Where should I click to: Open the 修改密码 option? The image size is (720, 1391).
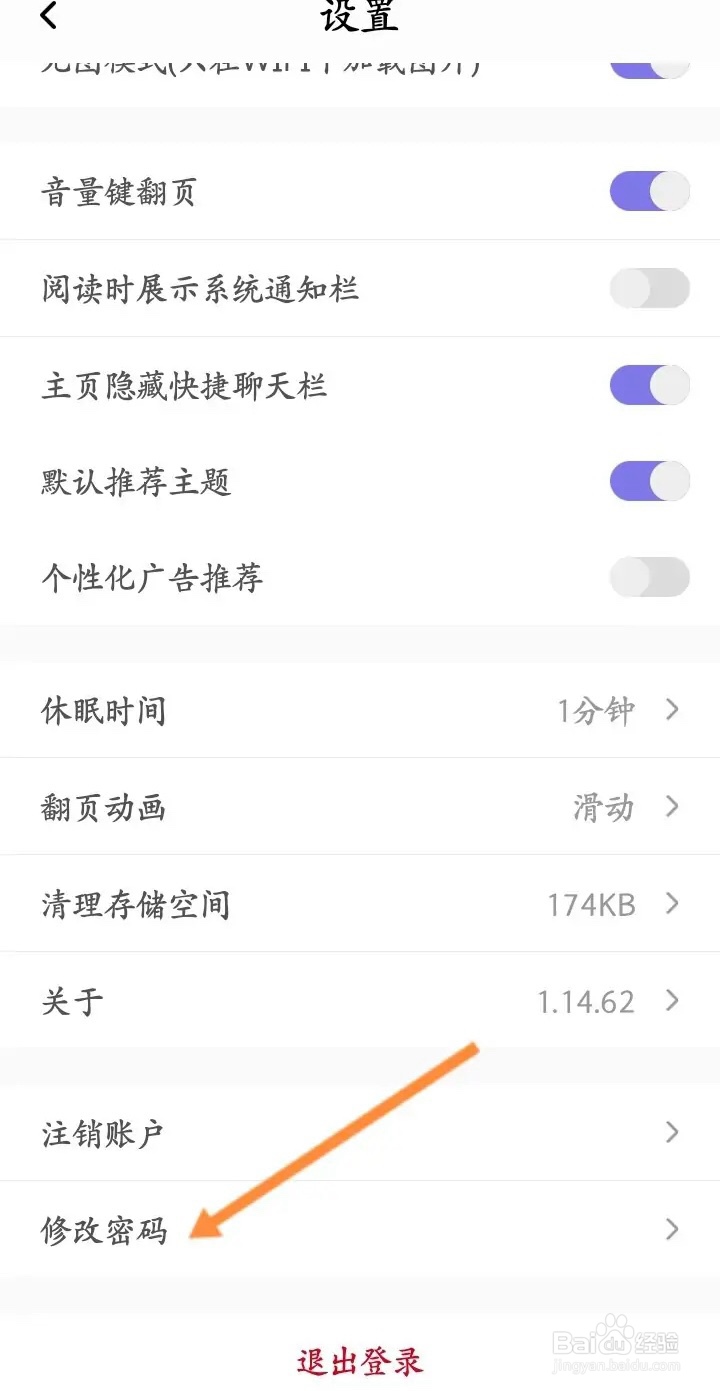(x=360, y=1230)
